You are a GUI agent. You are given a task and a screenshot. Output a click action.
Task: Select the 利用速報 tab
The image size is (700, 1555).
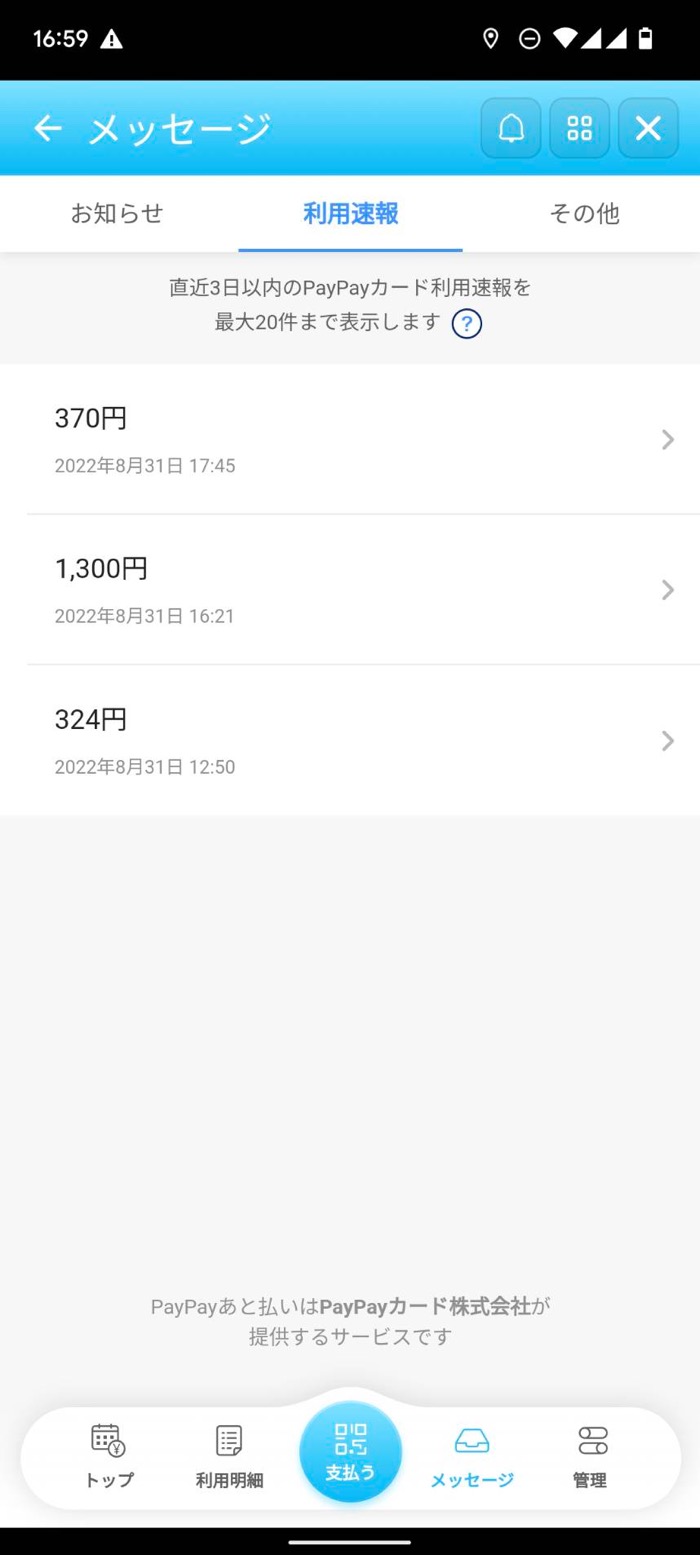(x=350, y=213)
